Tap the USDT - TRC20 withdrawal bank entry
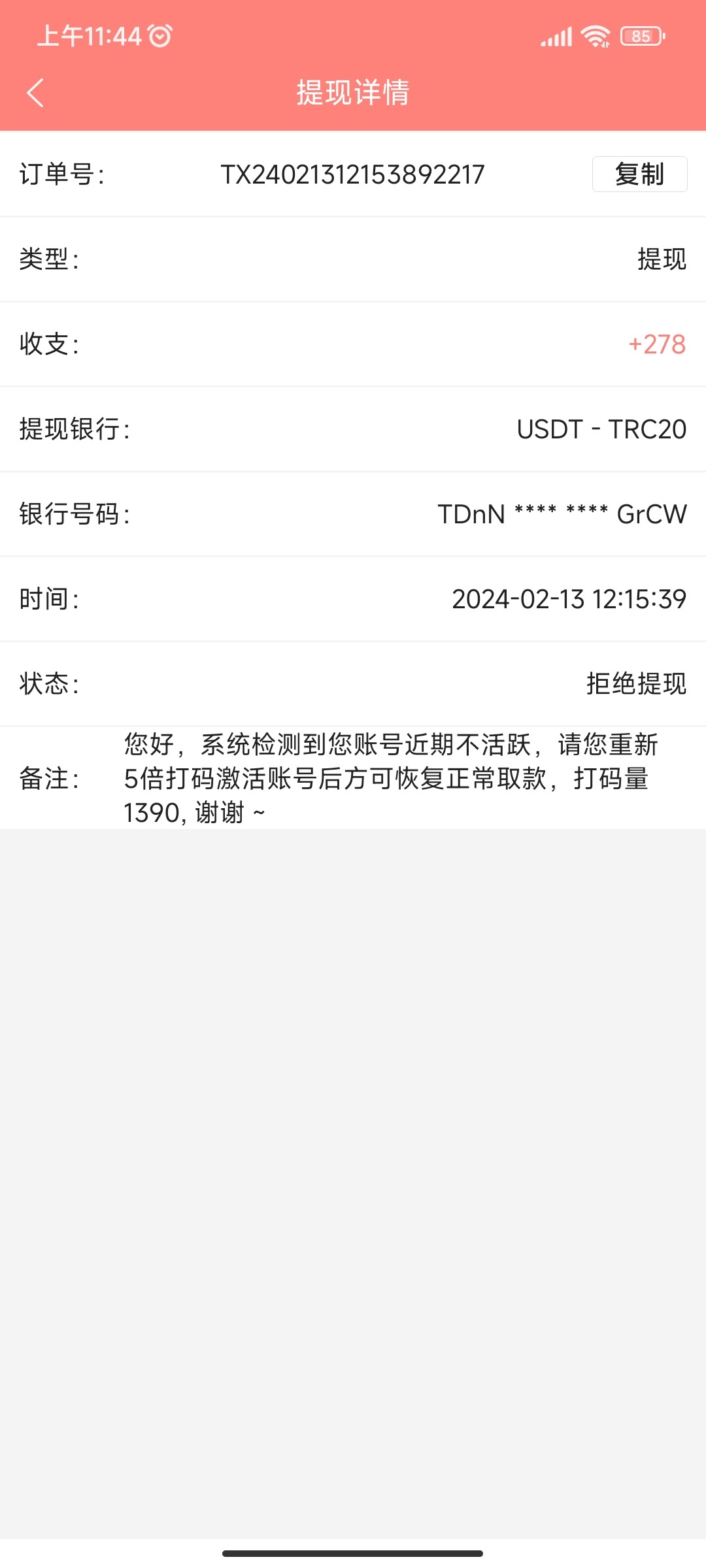706x1568 pixels. [601, 429]
